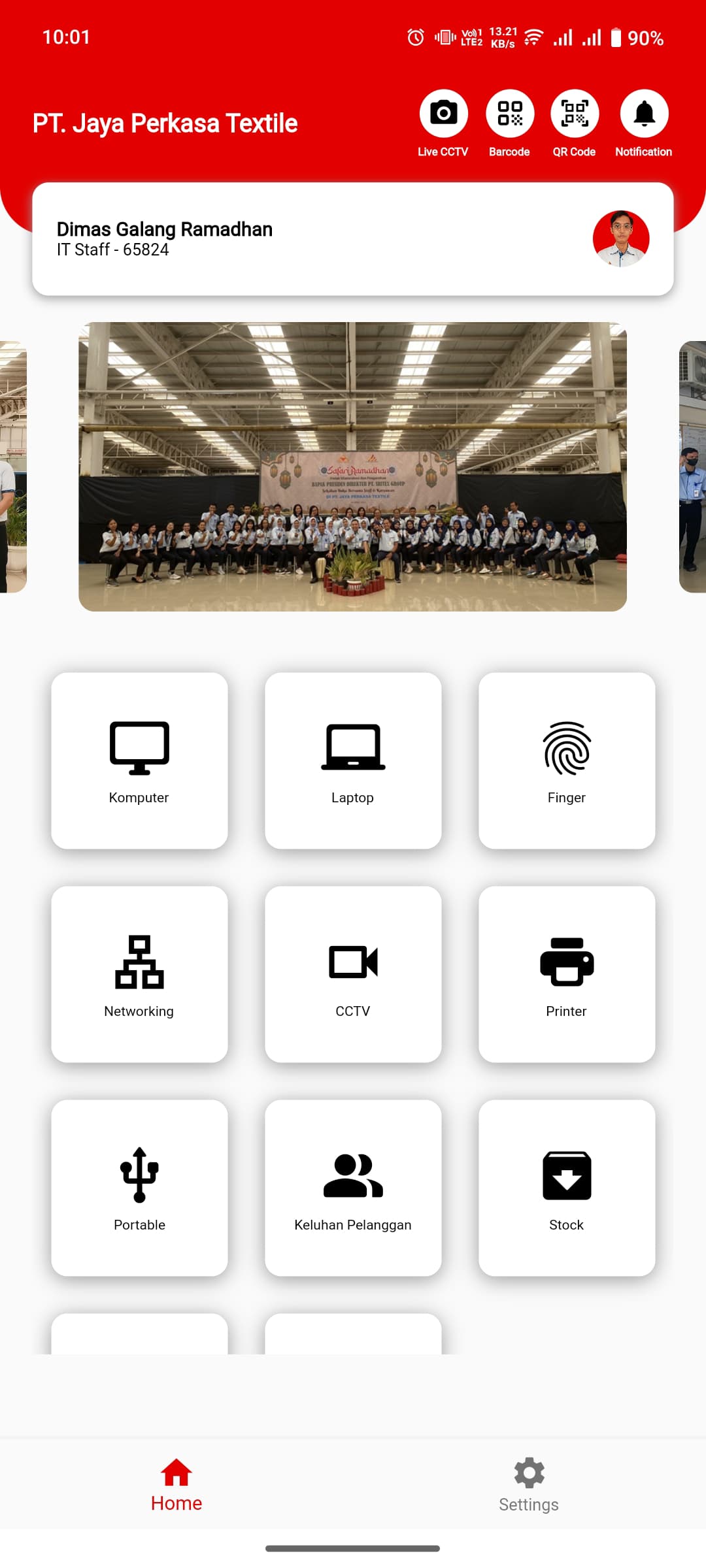View the Stock card
The width and height of the screenshot is (706, 1568).
click(567, 1188)
